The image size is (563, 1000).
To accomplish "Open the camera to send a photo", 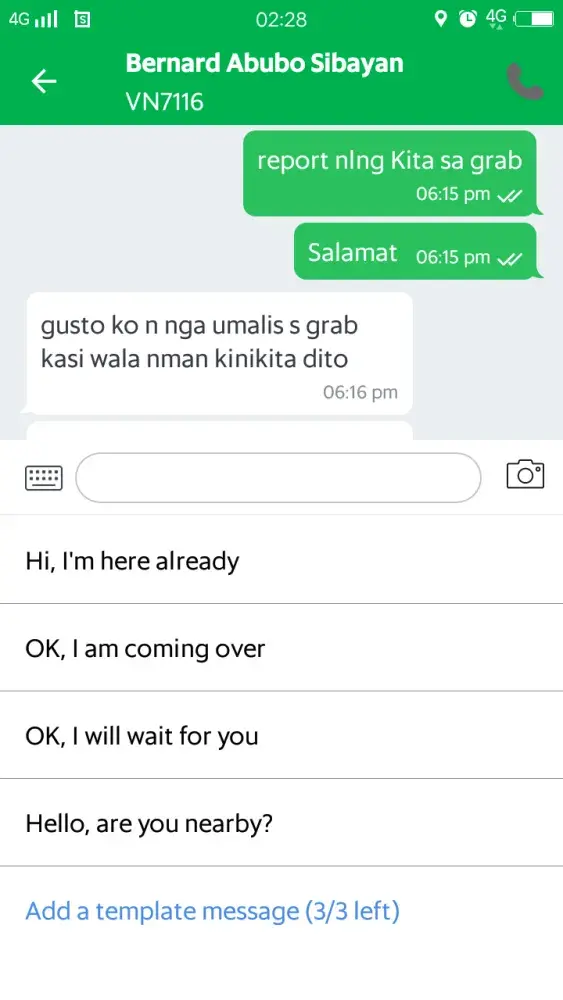I will (525, 474).
